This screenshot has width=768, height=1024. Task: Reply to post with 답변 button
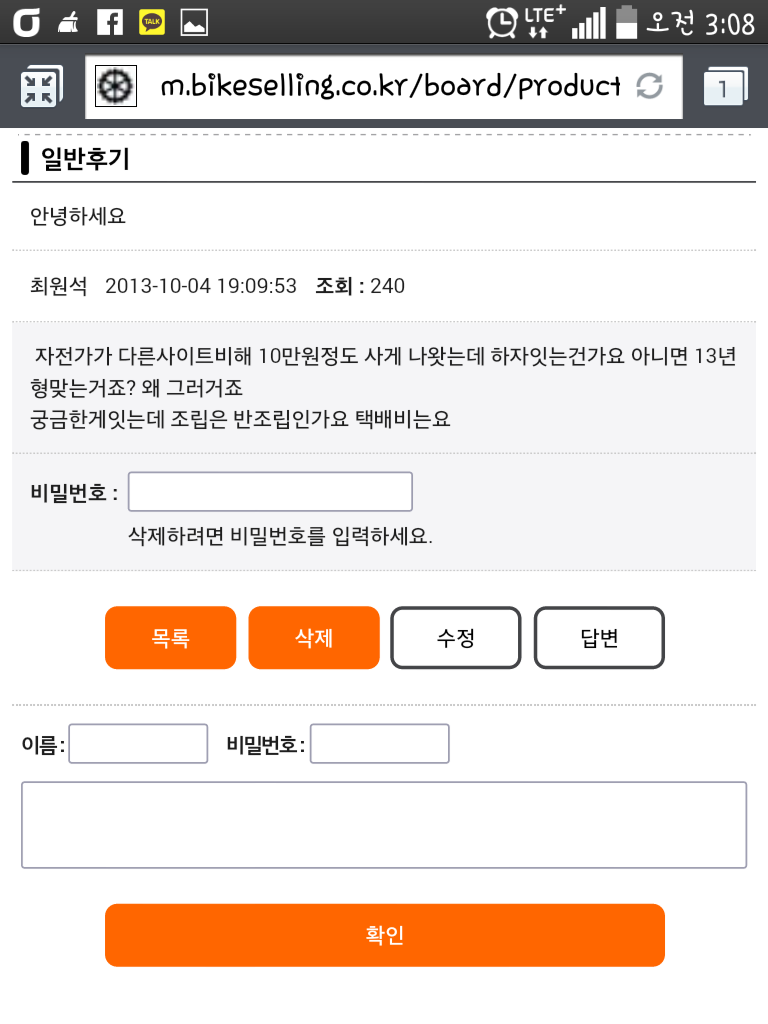(x=599, y=638)
